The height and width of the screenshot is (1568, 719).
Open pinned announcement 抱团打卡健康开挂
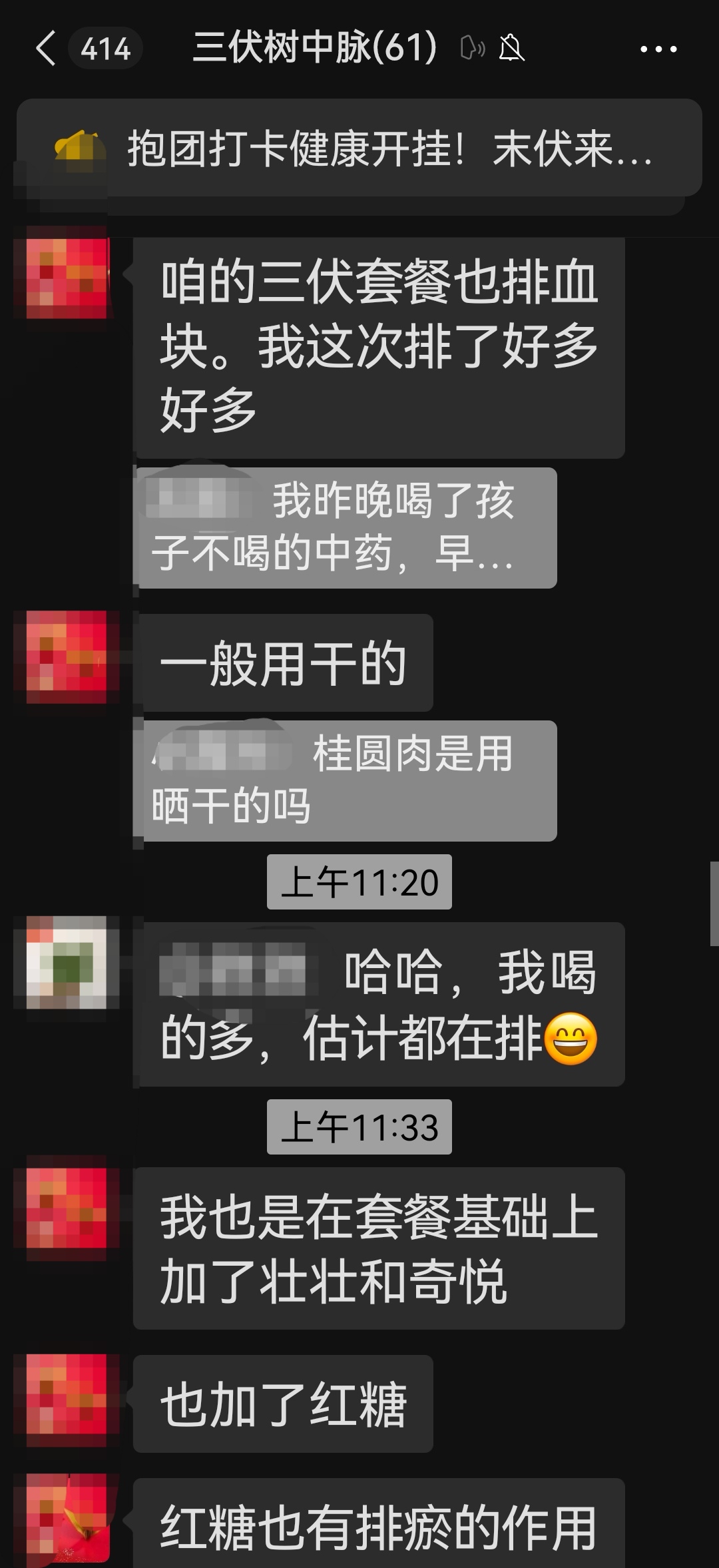(x=359, y=148)
